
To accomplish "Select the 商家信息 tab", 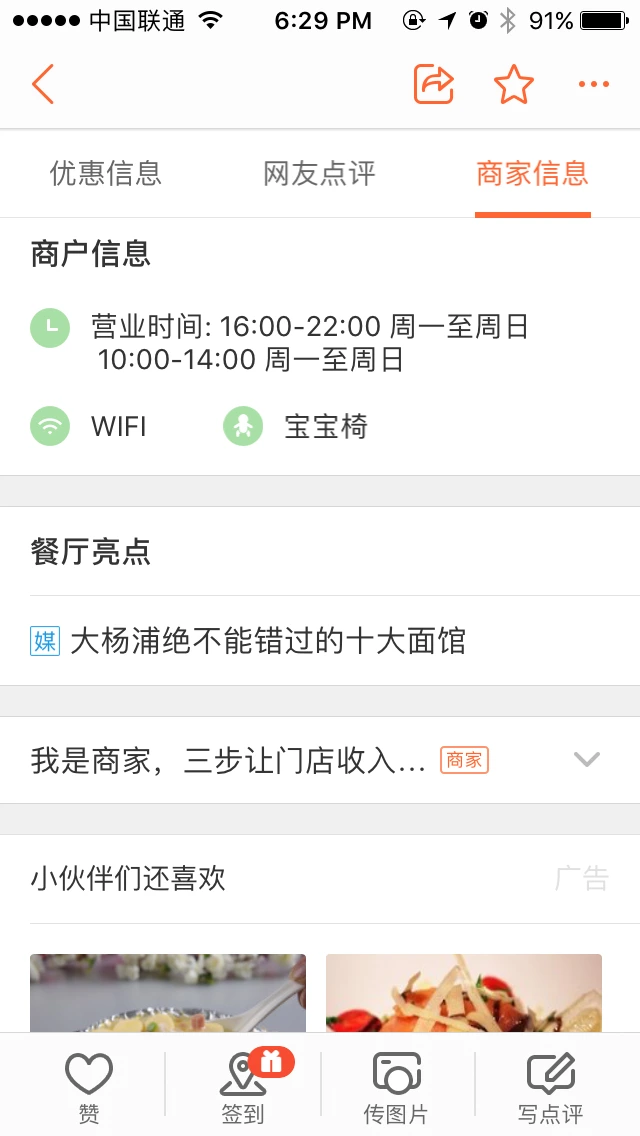I will pos(532,174).
